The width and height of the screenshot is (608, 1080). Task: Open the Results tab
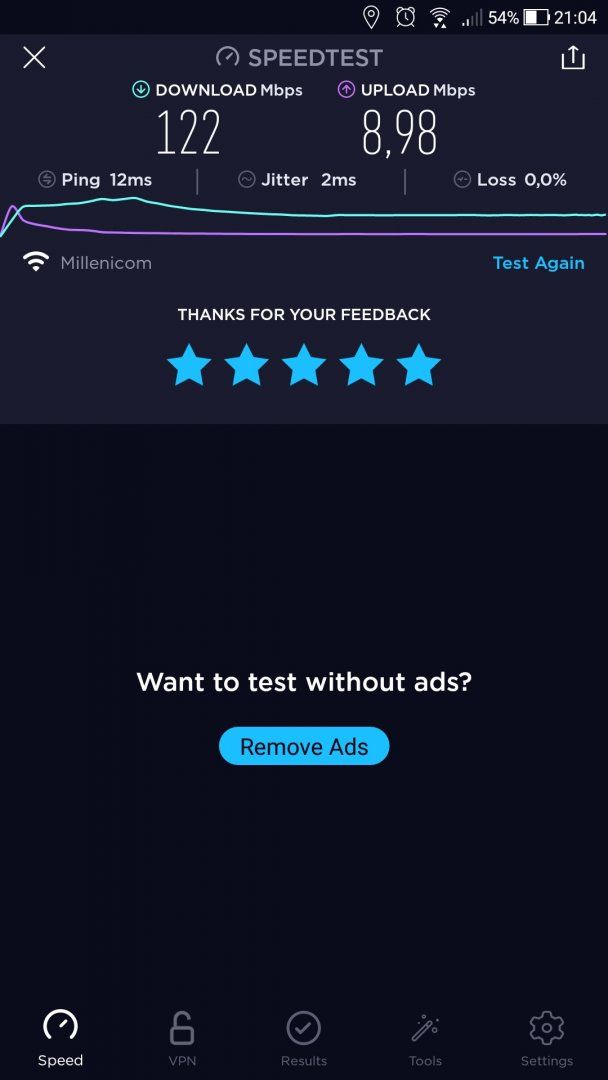point(304,1037)
